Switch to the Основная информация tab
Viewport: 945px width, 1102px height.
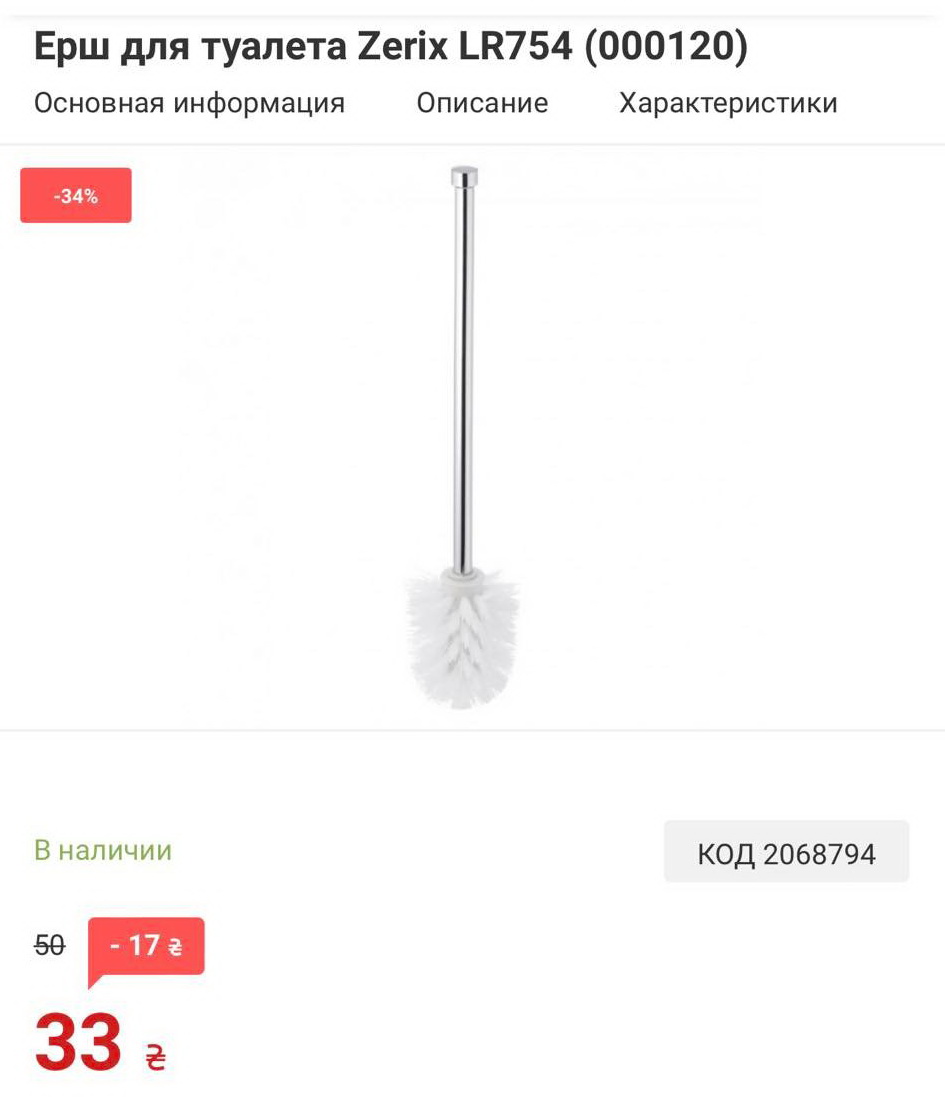pyautogui.click(x=189, y=103)
